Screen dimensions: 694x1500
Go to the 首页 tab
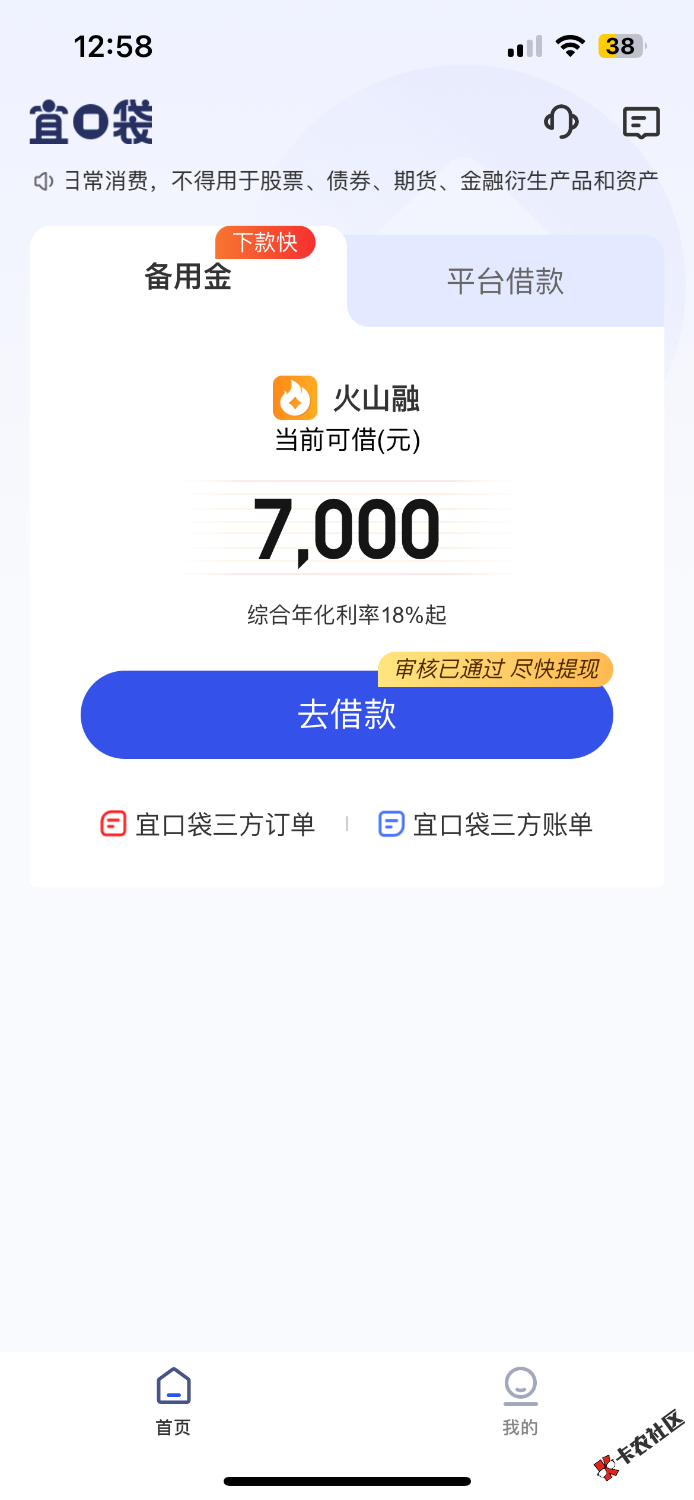(173, 1400)
